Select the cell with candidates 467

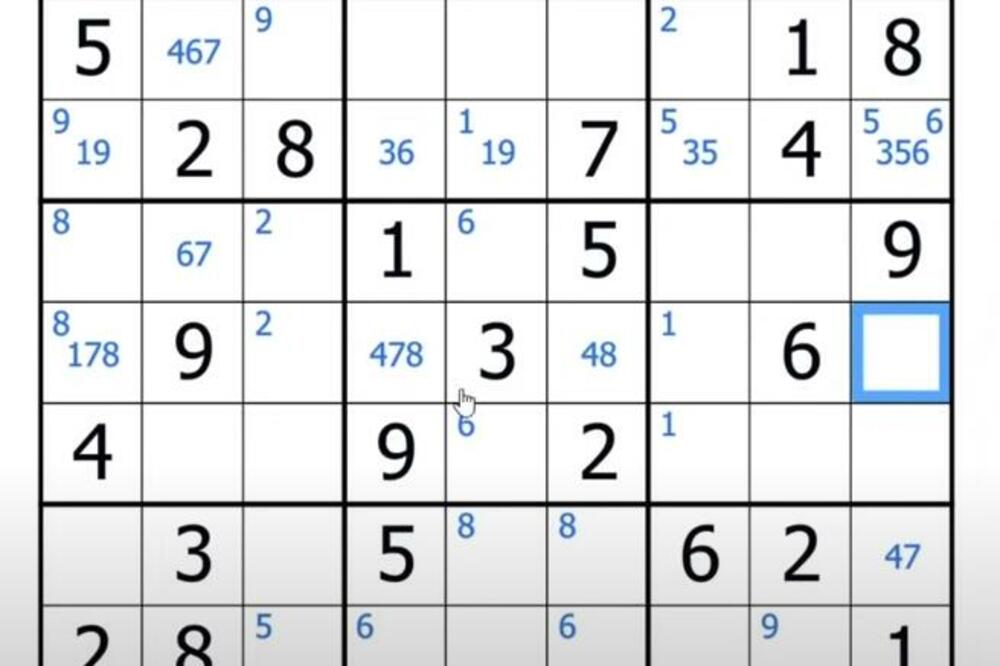[x=193, y=52]
